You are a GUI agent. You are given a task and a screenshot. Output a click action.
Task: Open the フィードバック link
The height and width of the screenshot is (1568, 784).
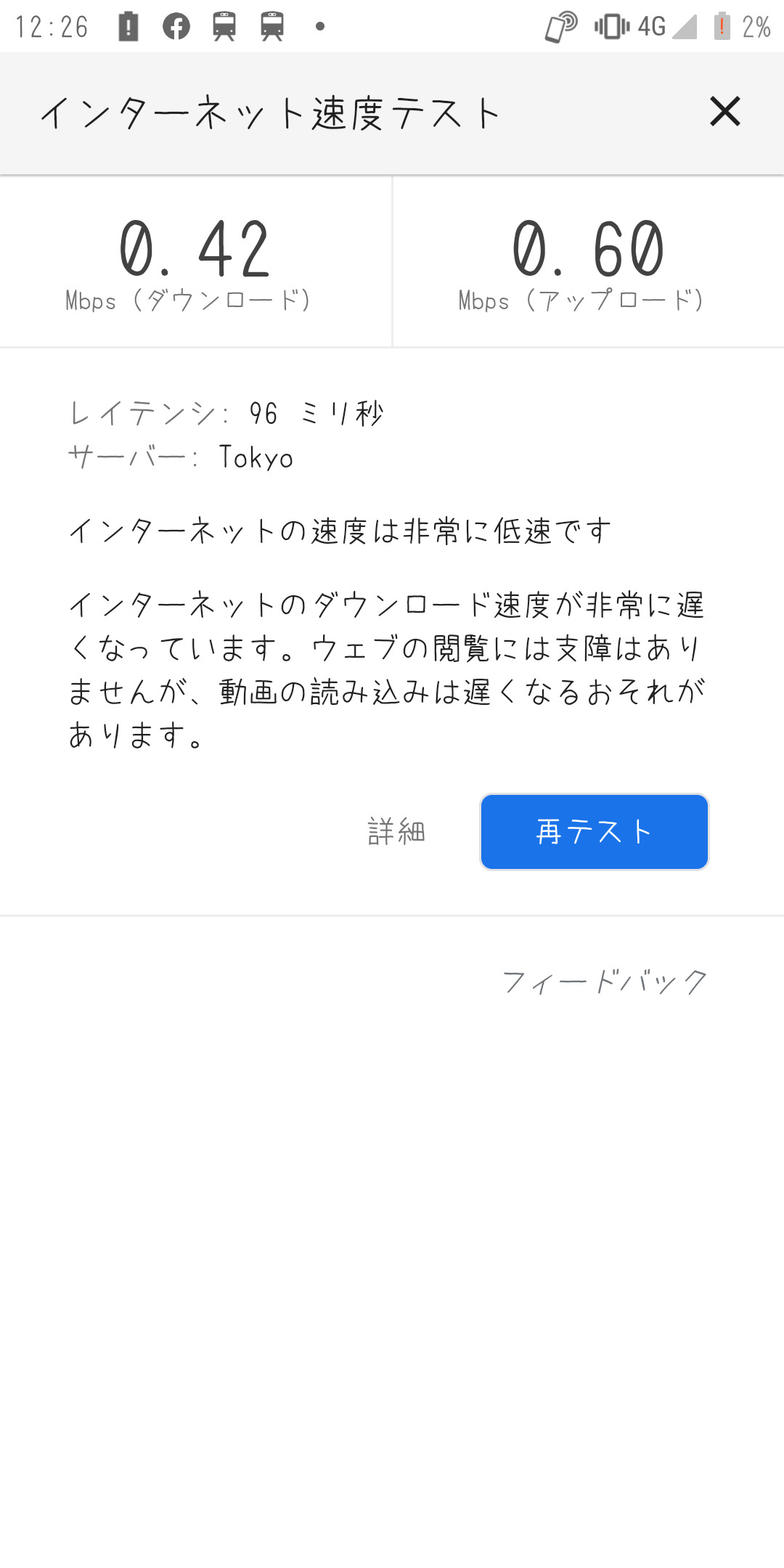coord(604,982)
